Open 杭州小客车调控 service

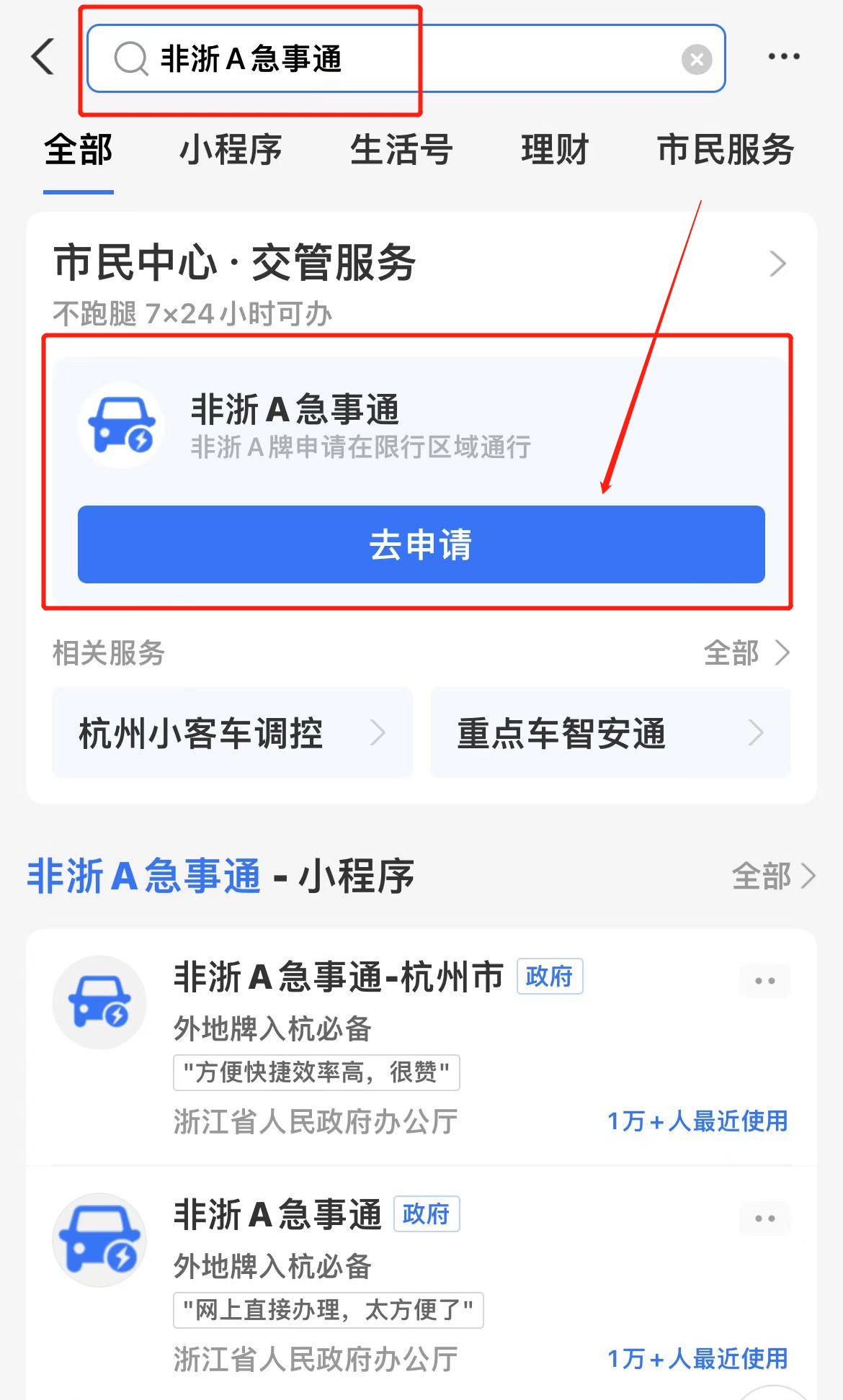[232, 733]
